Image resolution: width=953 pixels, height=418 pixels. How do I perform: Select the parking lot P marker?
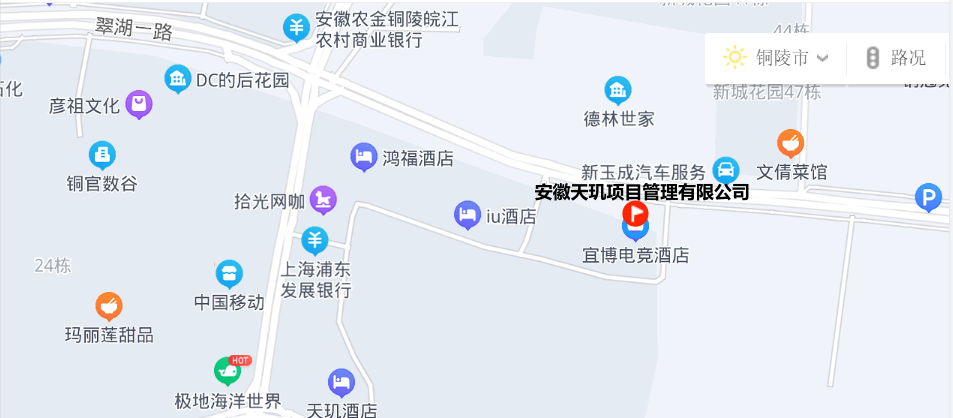[929, 198]
